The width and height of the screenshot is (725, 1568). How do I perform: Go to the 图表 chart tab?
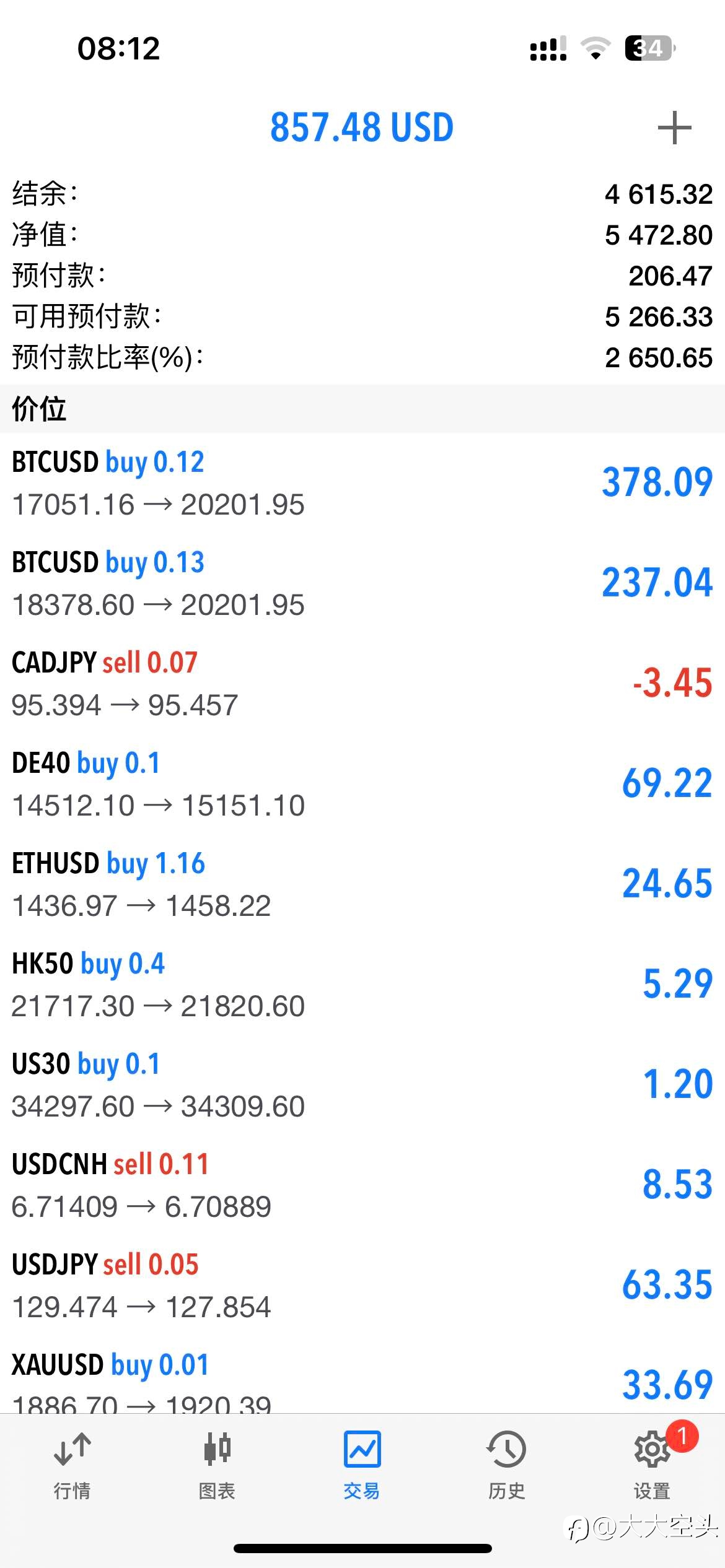[x=217, y=1466]
